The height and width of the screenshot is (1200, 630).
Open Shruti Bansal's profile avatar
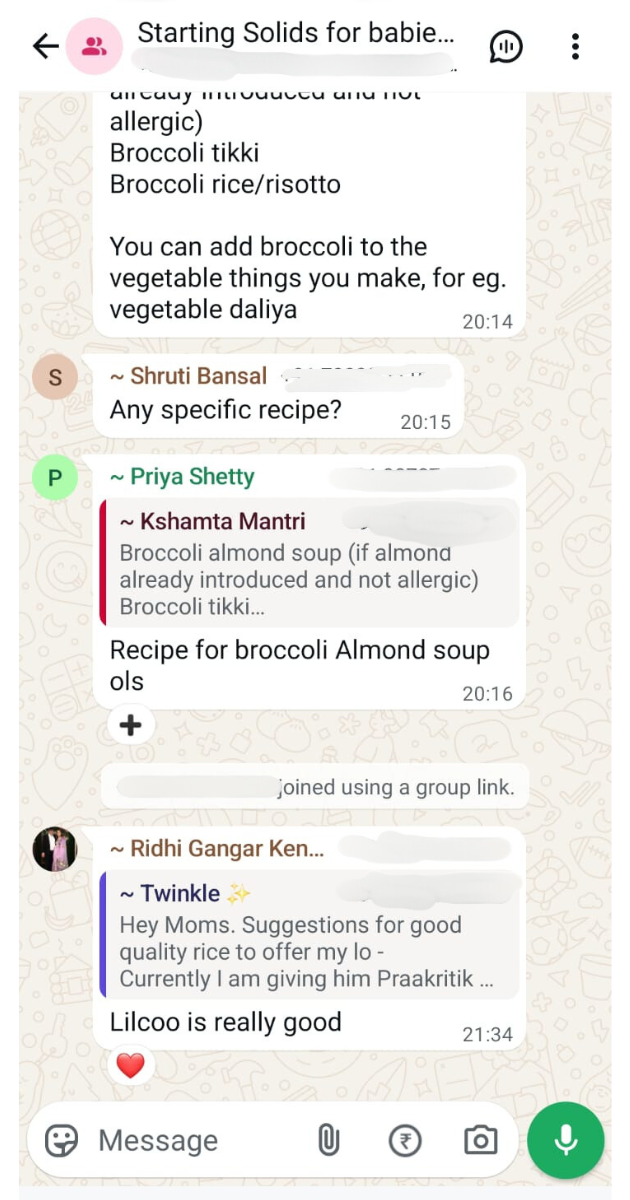coord(55,377)
